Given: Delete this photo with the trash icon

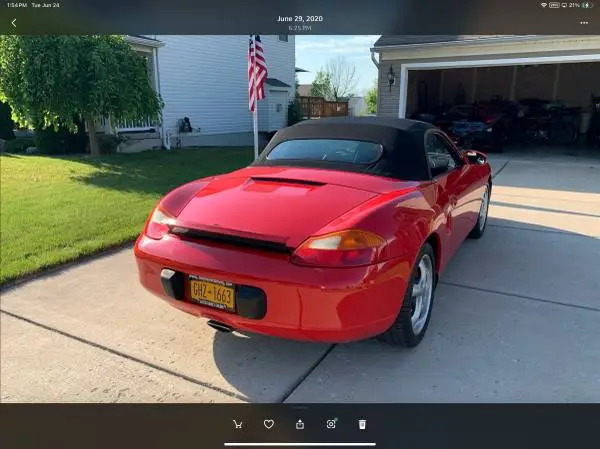Looking at the screenshot, I should (362, 424).
